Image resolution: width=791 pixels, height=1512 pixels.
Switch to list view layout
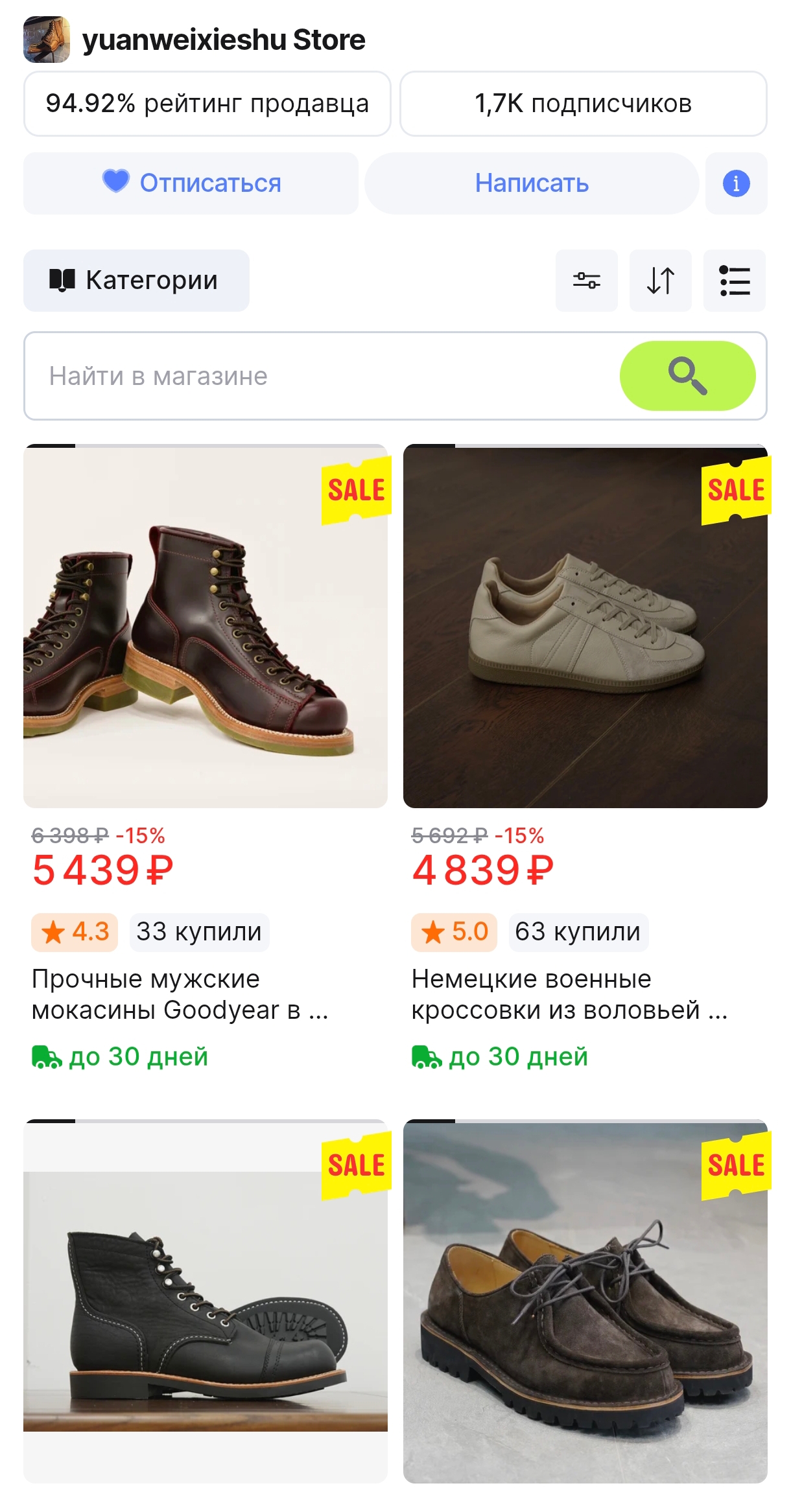click(734, 281)
